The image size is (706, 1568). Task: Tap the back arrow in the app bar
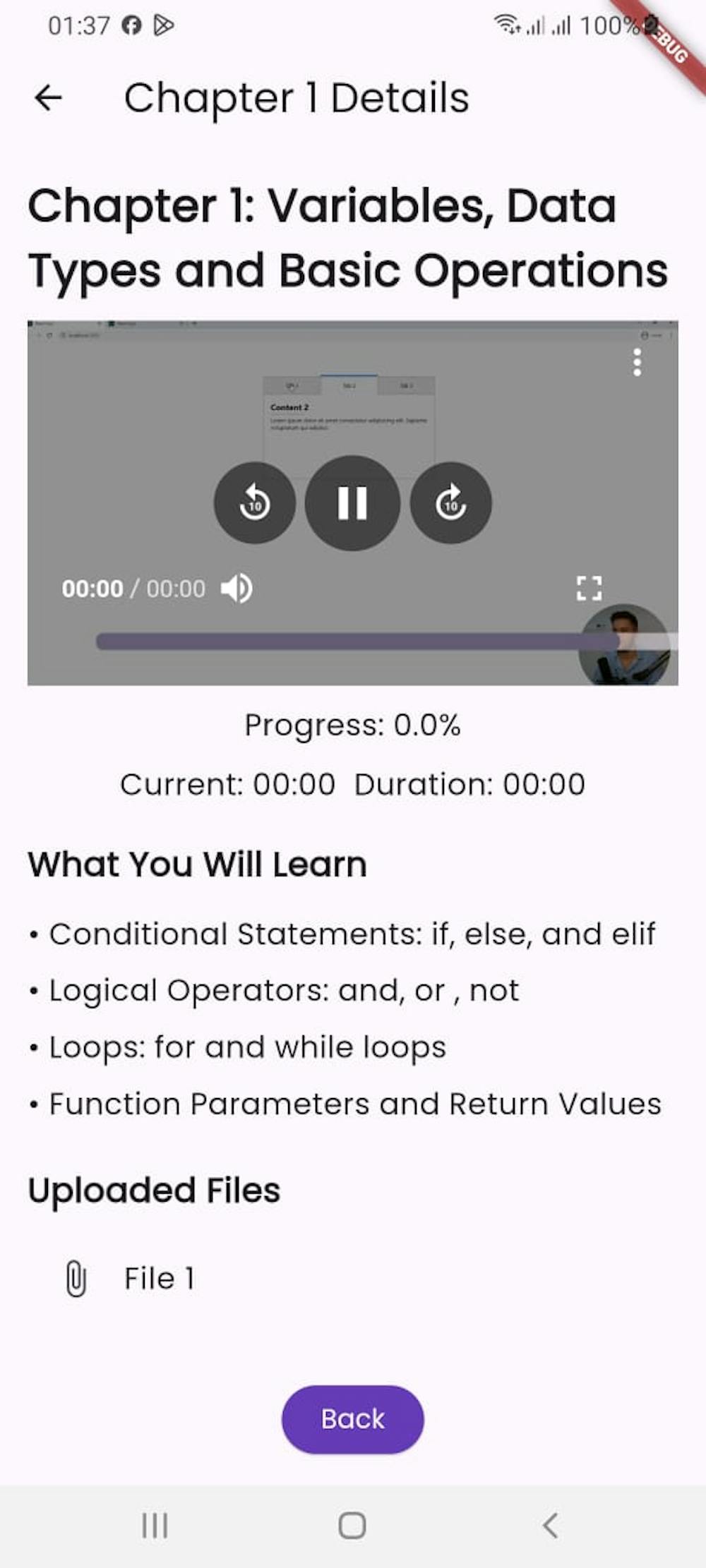click(48, 97)
